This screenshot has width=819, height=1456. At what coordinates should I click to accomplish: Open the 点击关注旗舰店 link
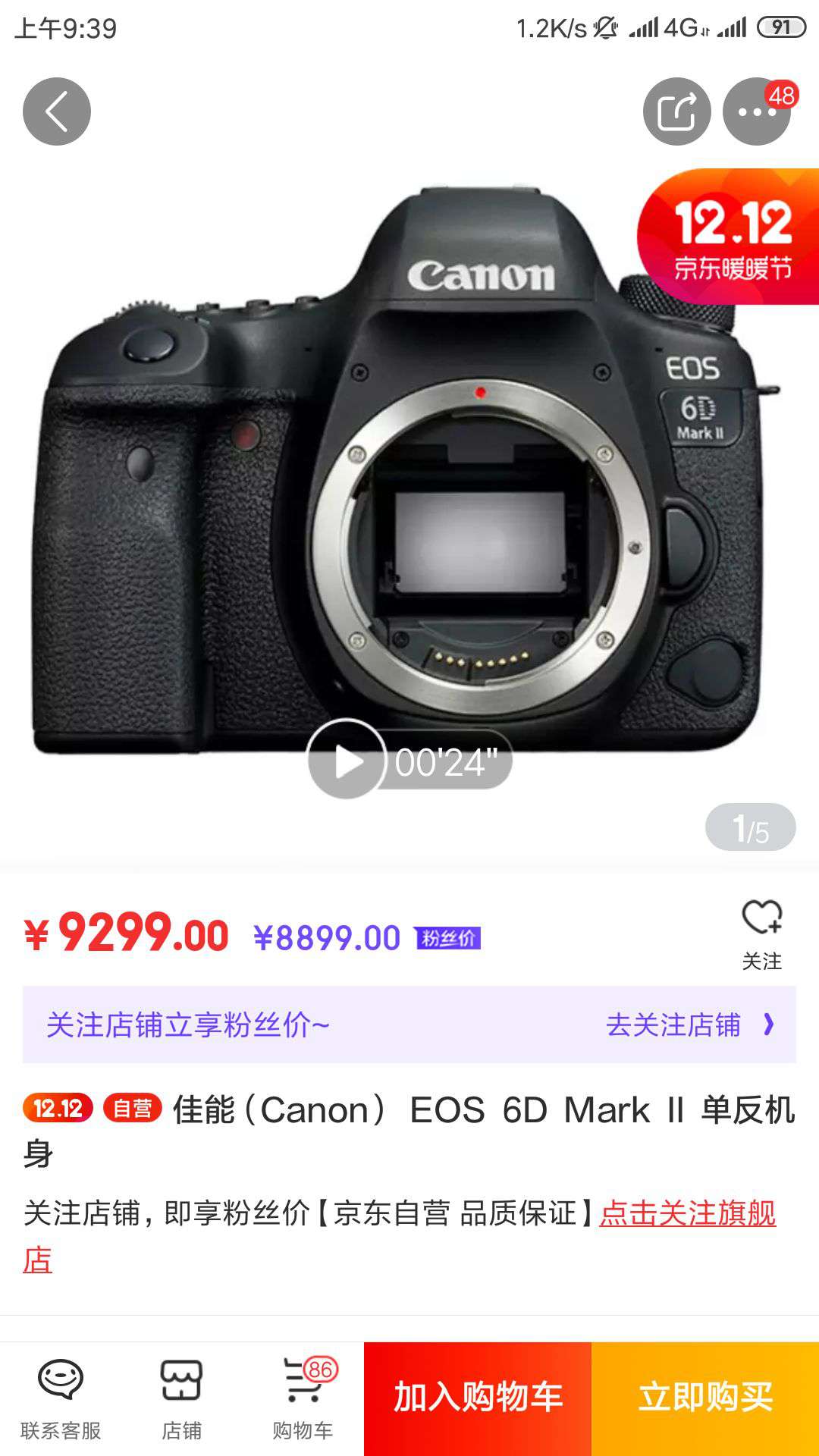pyautogui.click(x=400, y=1236)
